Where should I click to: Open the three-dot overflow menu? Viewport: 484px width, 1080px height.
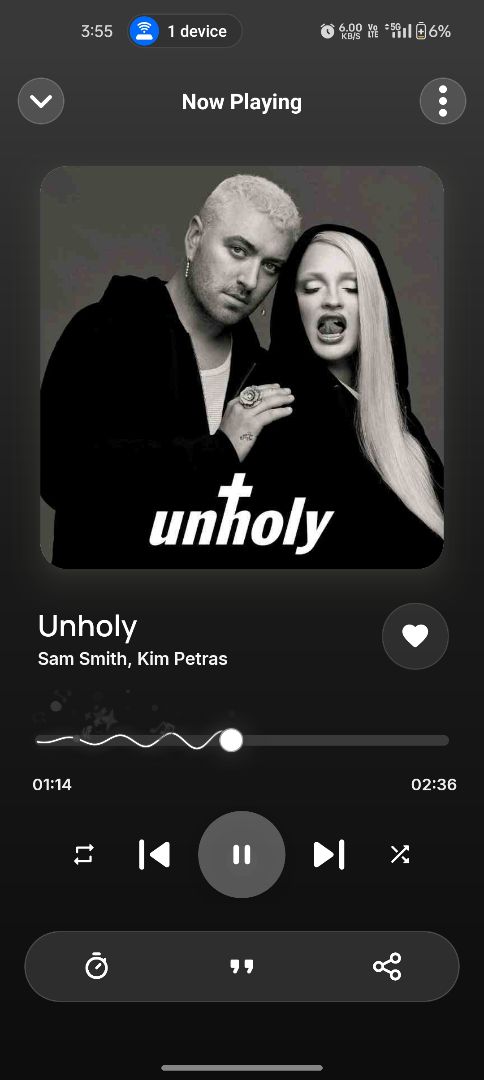point(443,101)
